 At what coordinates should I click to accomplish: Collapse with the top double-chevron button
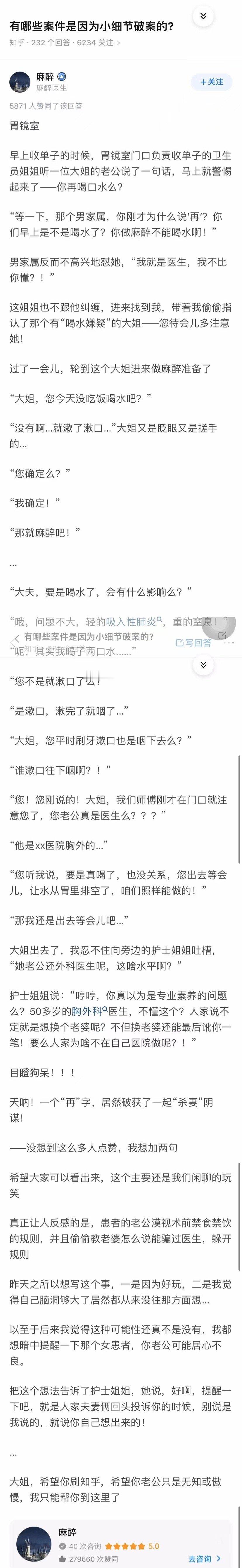(203, 16)
